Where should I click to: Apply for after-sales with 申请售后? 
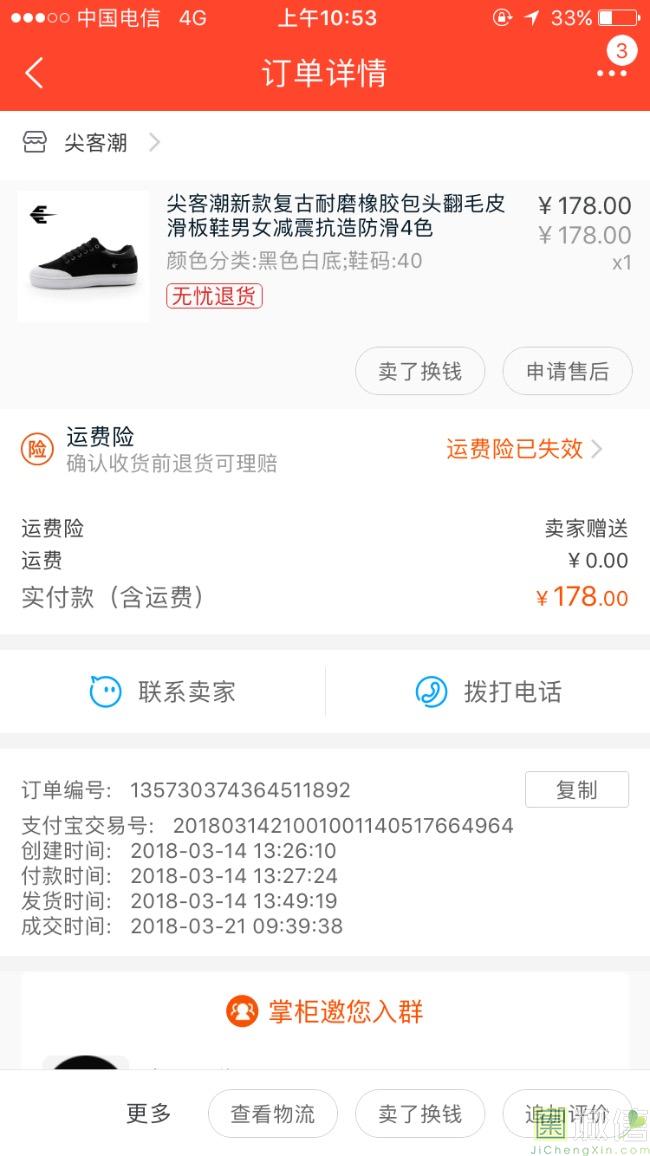567,372
